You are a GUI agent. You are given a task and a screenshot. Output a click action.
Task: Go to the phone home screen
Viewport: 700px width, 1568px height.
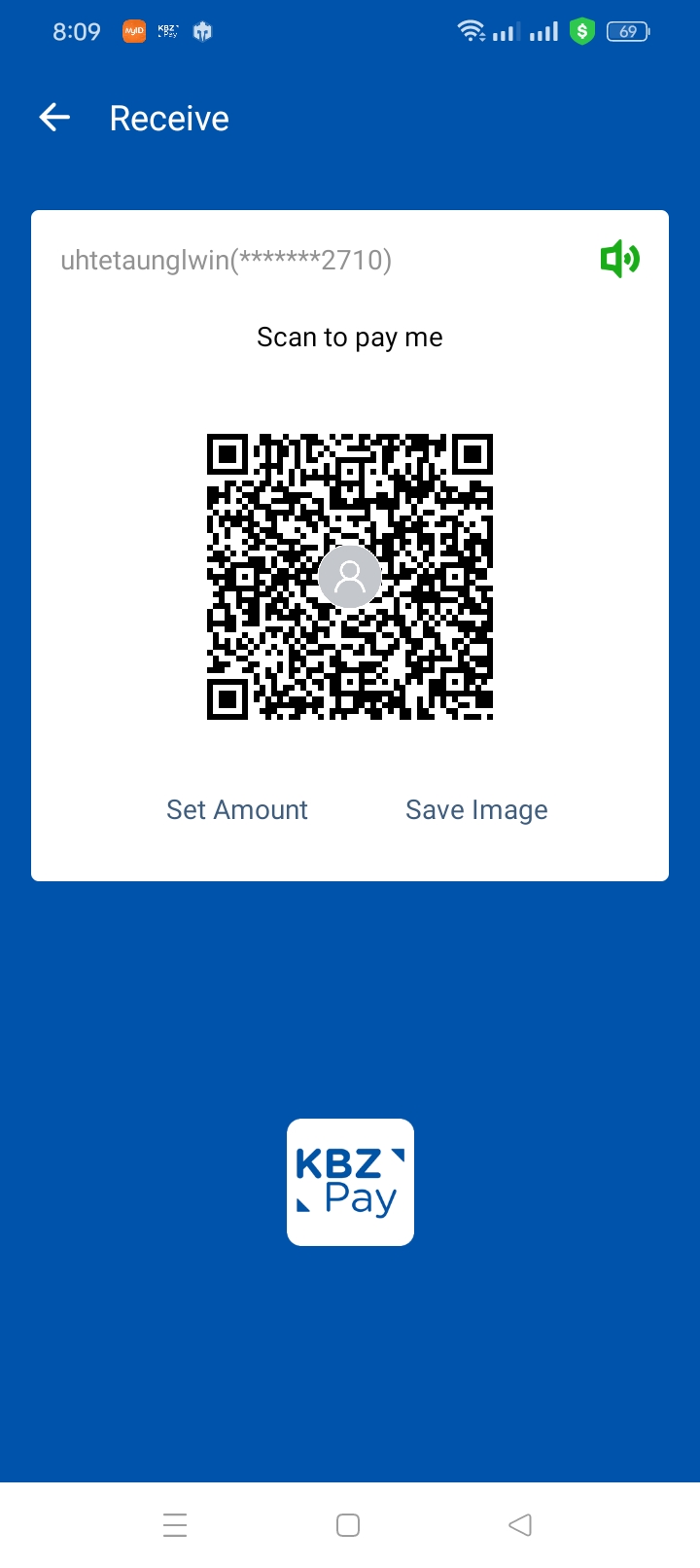point(348,1524)
